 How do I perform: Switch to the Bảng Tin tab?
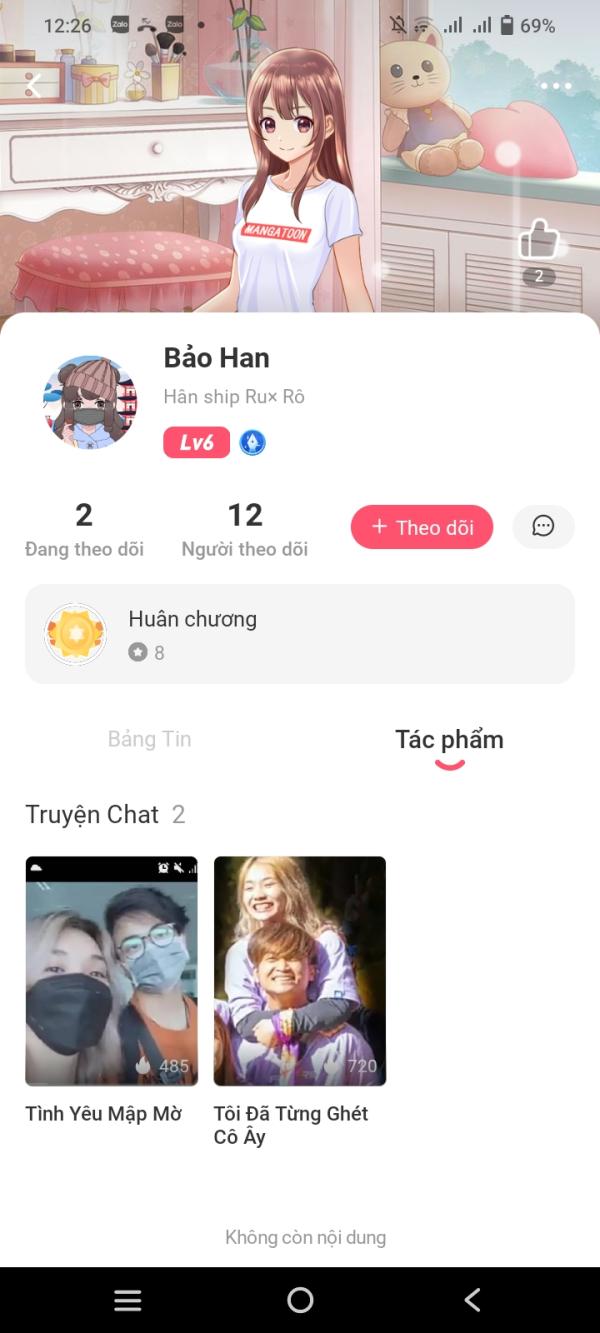pos(150,739)
